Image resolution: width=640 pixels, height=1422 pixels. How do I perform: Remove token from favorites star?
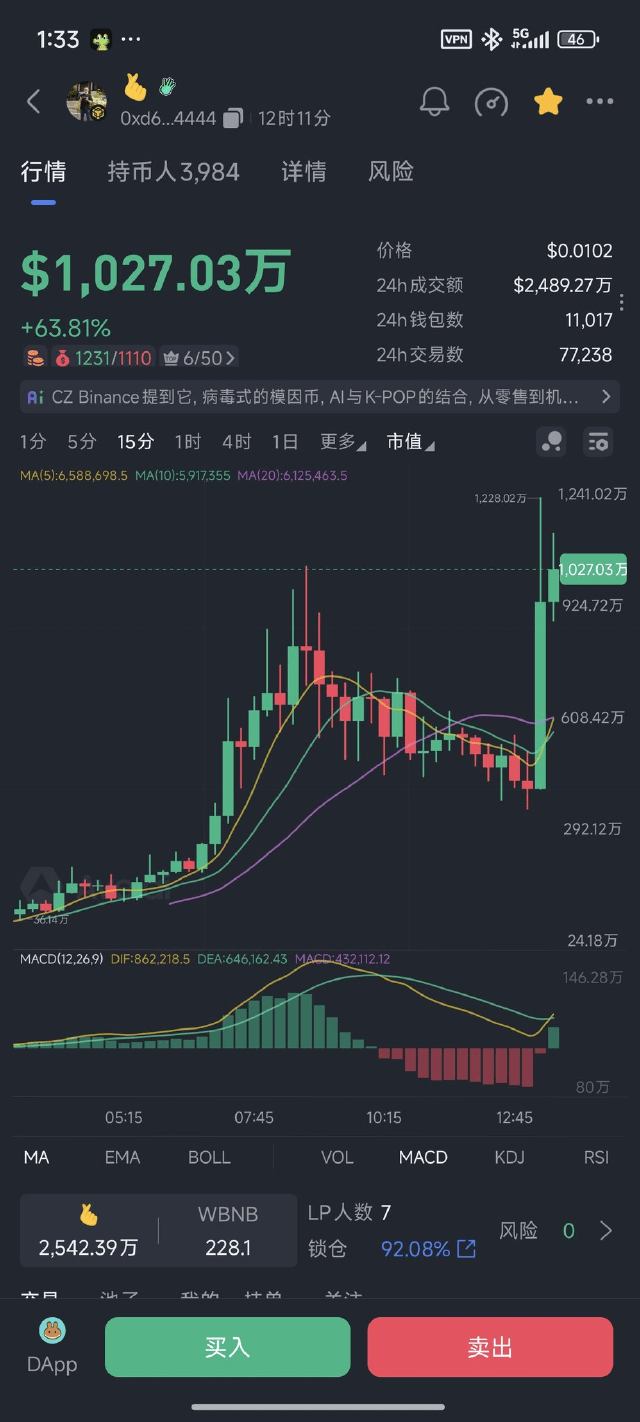[548, 101]
